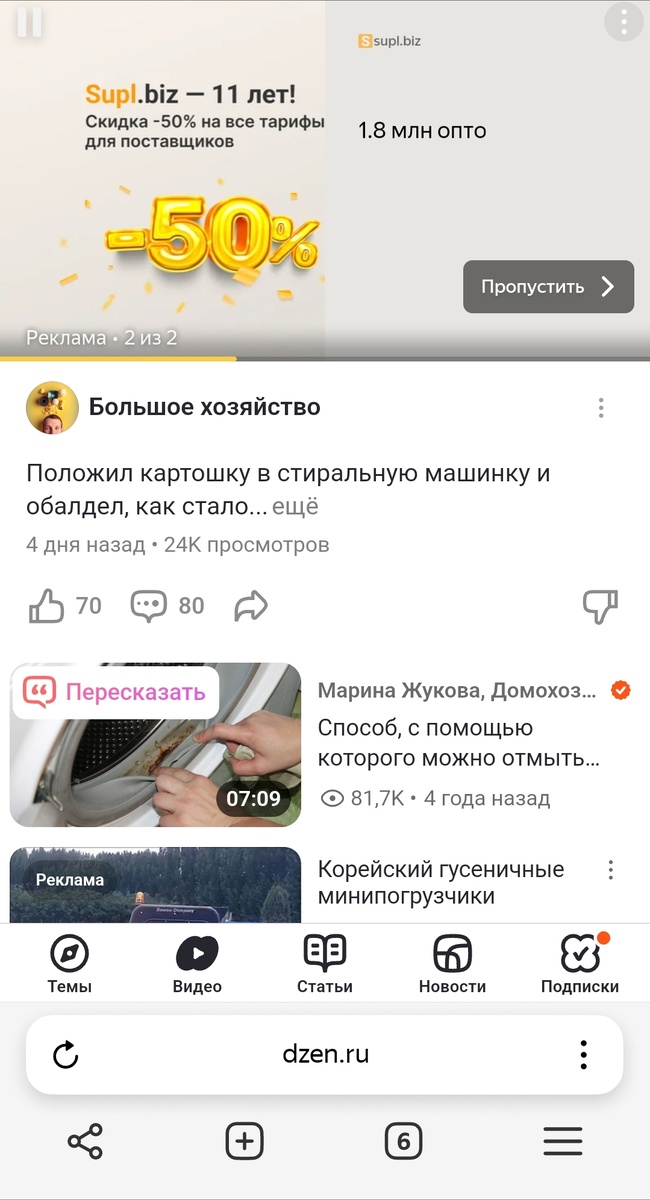Open a new browser tab
This screenshot has height=1200, width=650.
point(244,1141)
